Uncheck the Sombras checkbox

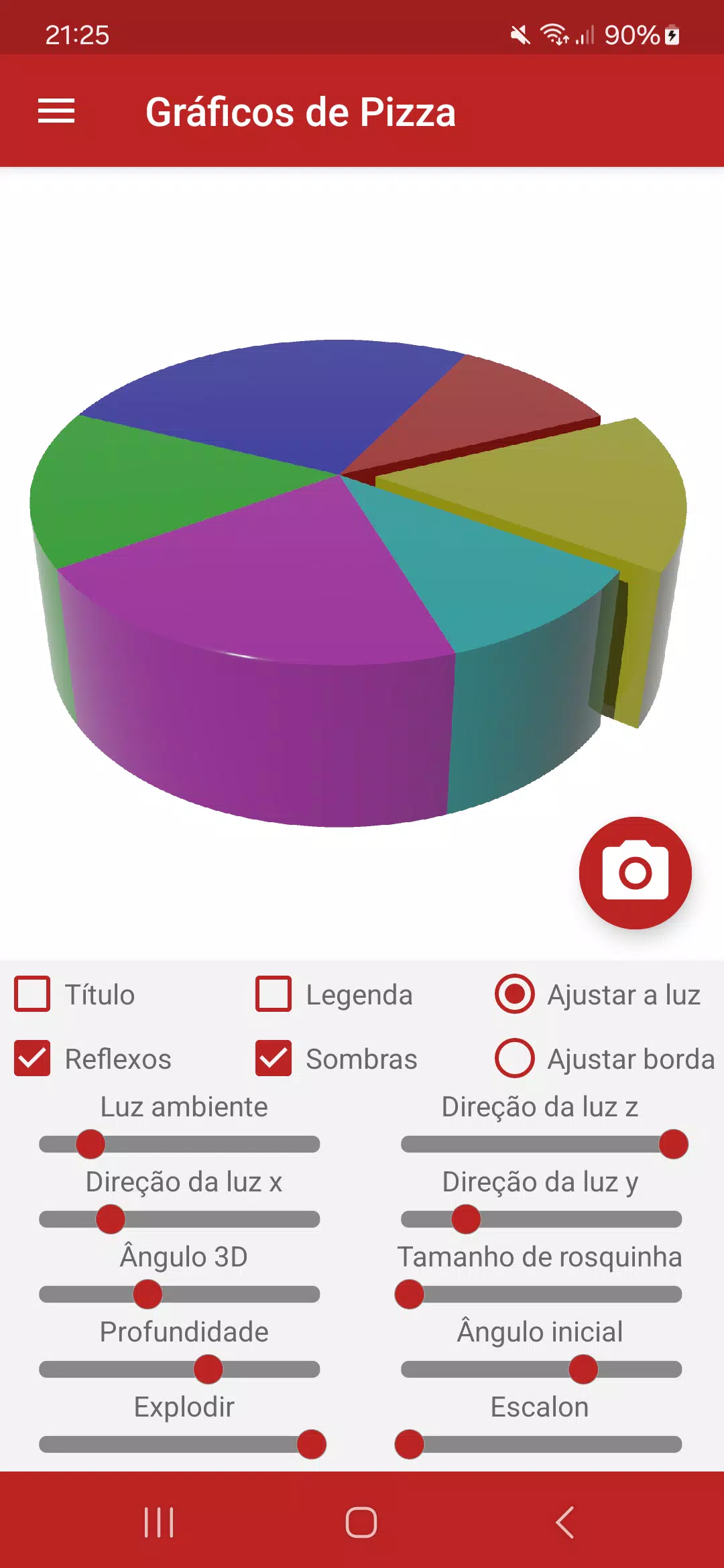point(274,1058)
